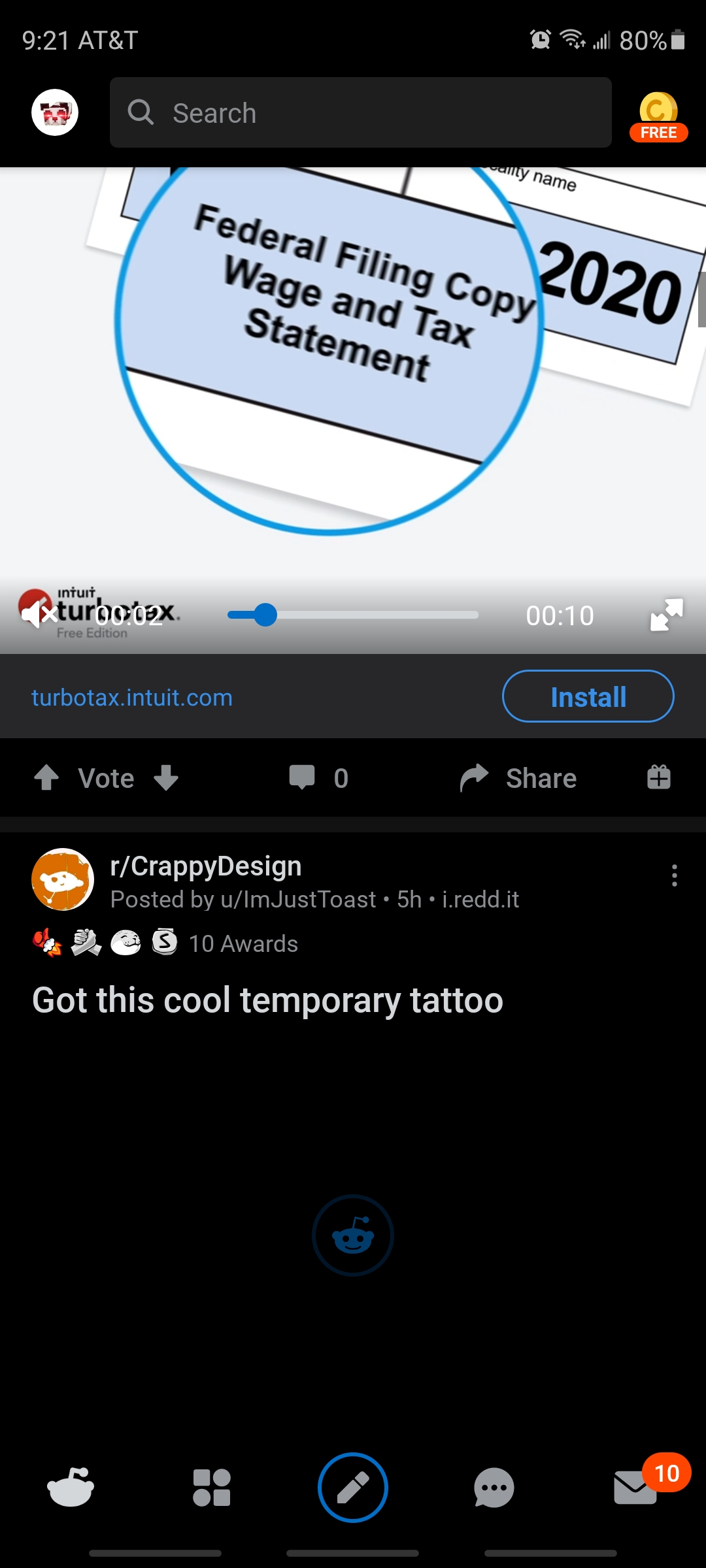Tap the video progress slider

[353, 615]
